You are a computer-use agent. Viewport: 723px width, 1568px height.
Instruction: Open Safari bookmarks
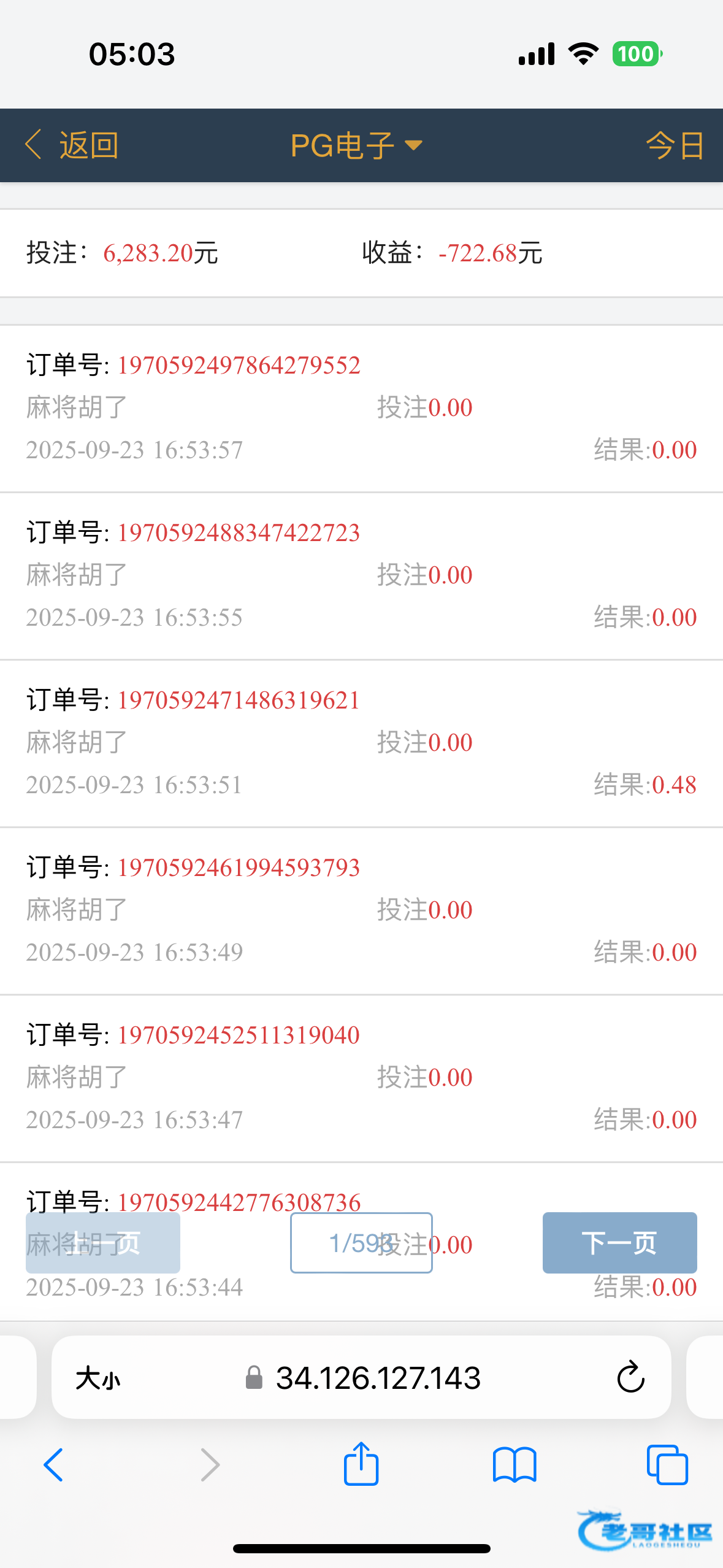[x=515, y=1465]
